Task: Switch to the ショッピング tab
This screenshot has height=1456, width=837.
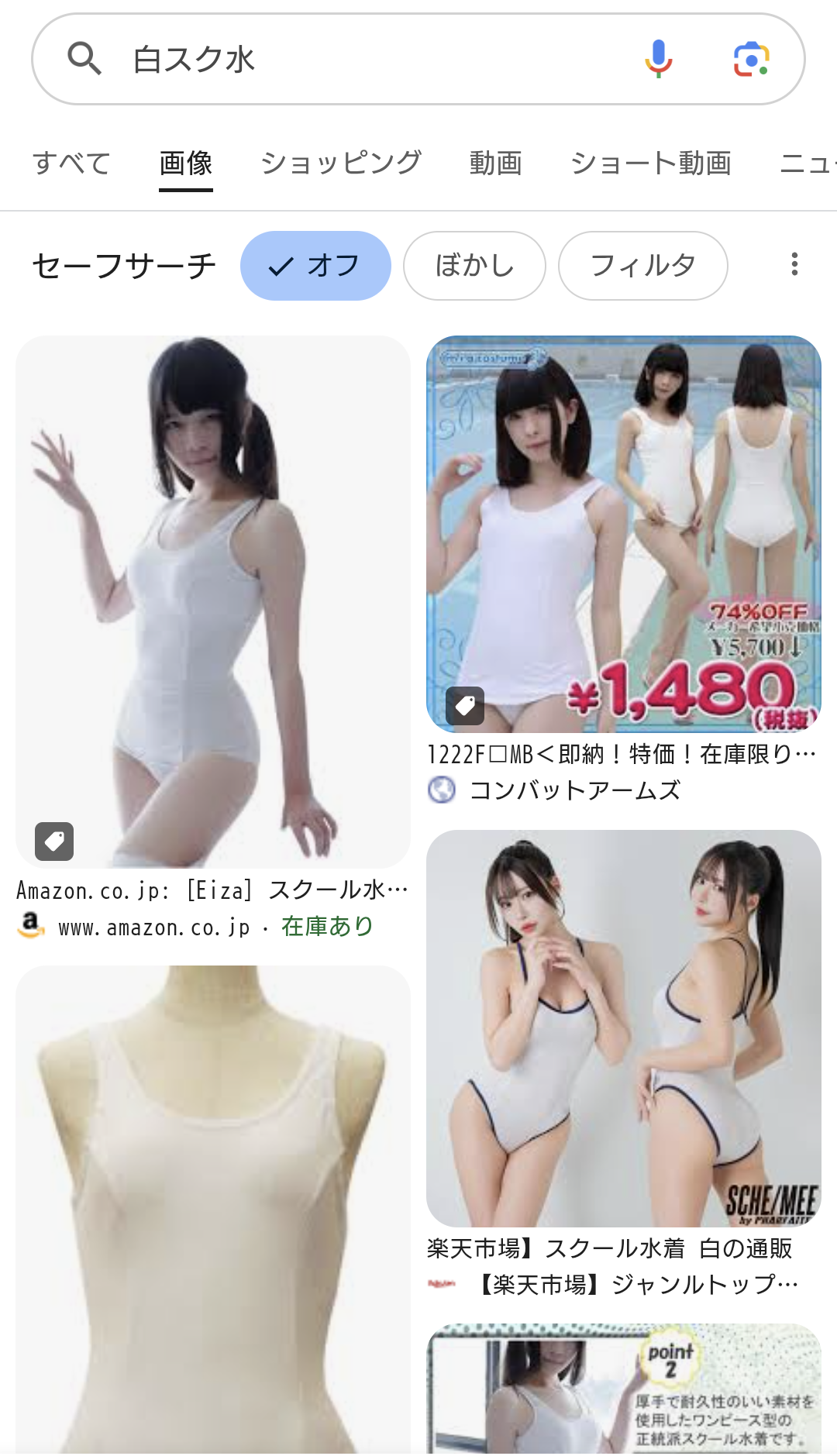Action: click(x=341, y=163)
